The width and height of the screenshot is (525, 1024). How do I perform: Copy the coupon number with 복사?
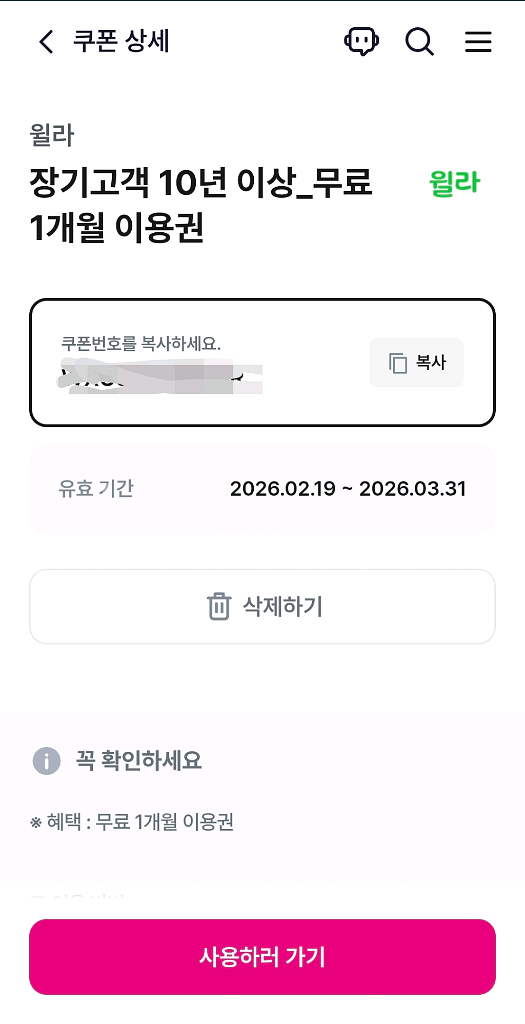click(x=417, y=362)
